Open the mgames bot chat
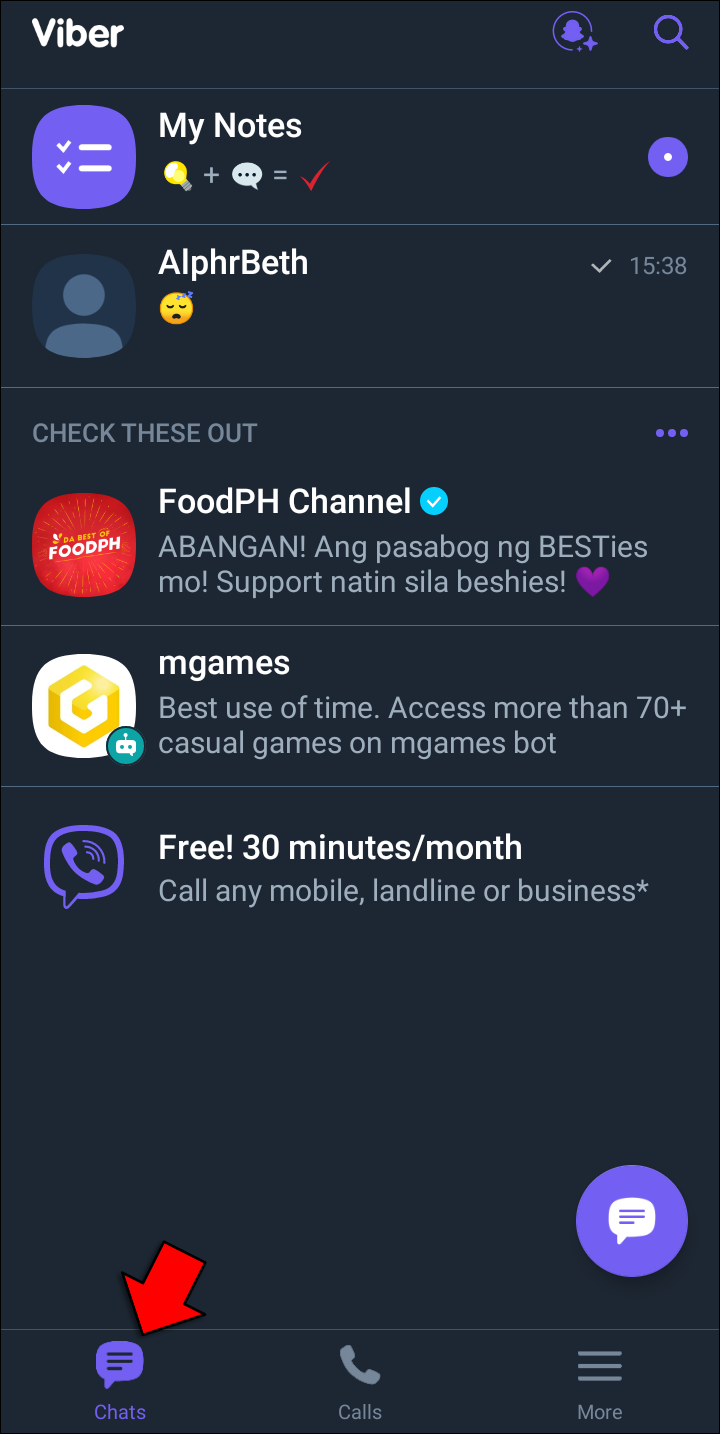 [360, 706]
